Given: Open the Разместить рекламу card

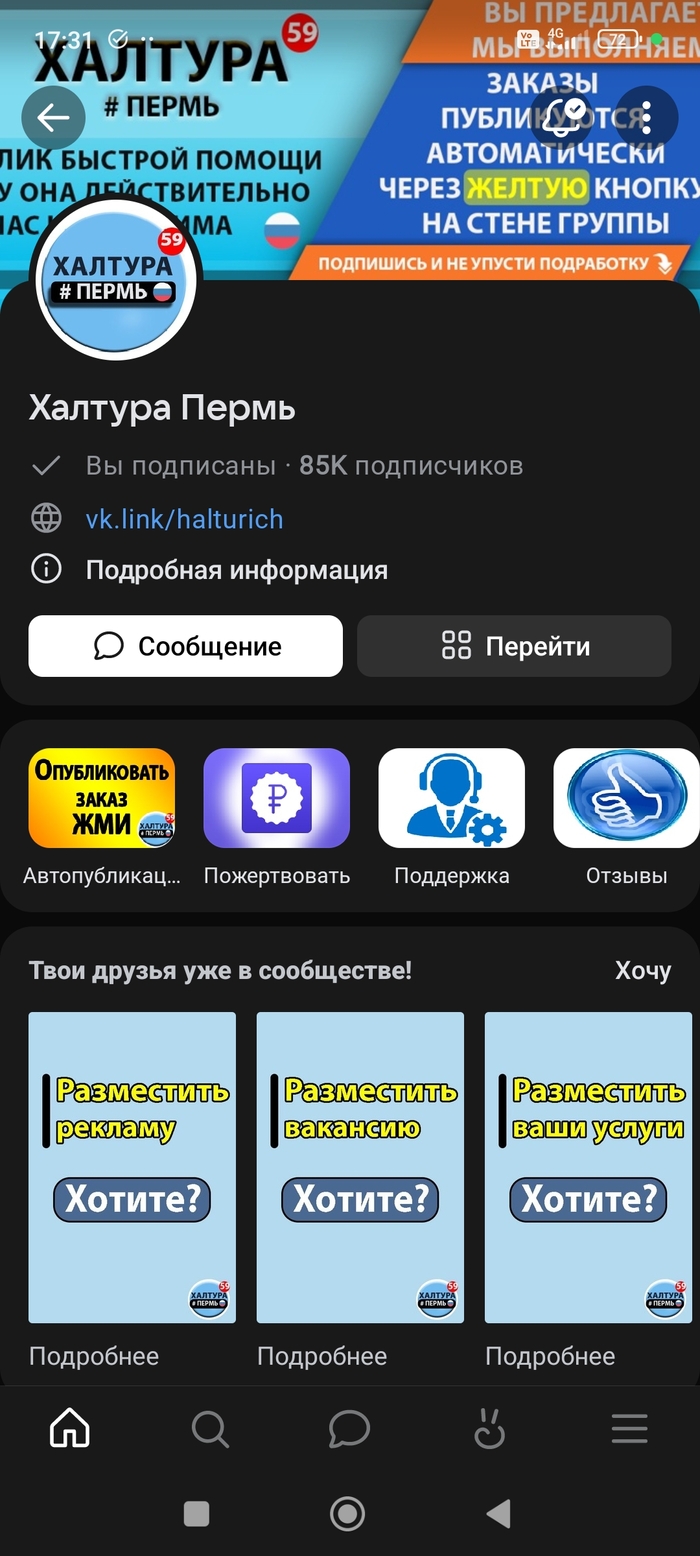Looking at the screenshot, I should (132, 1167).
